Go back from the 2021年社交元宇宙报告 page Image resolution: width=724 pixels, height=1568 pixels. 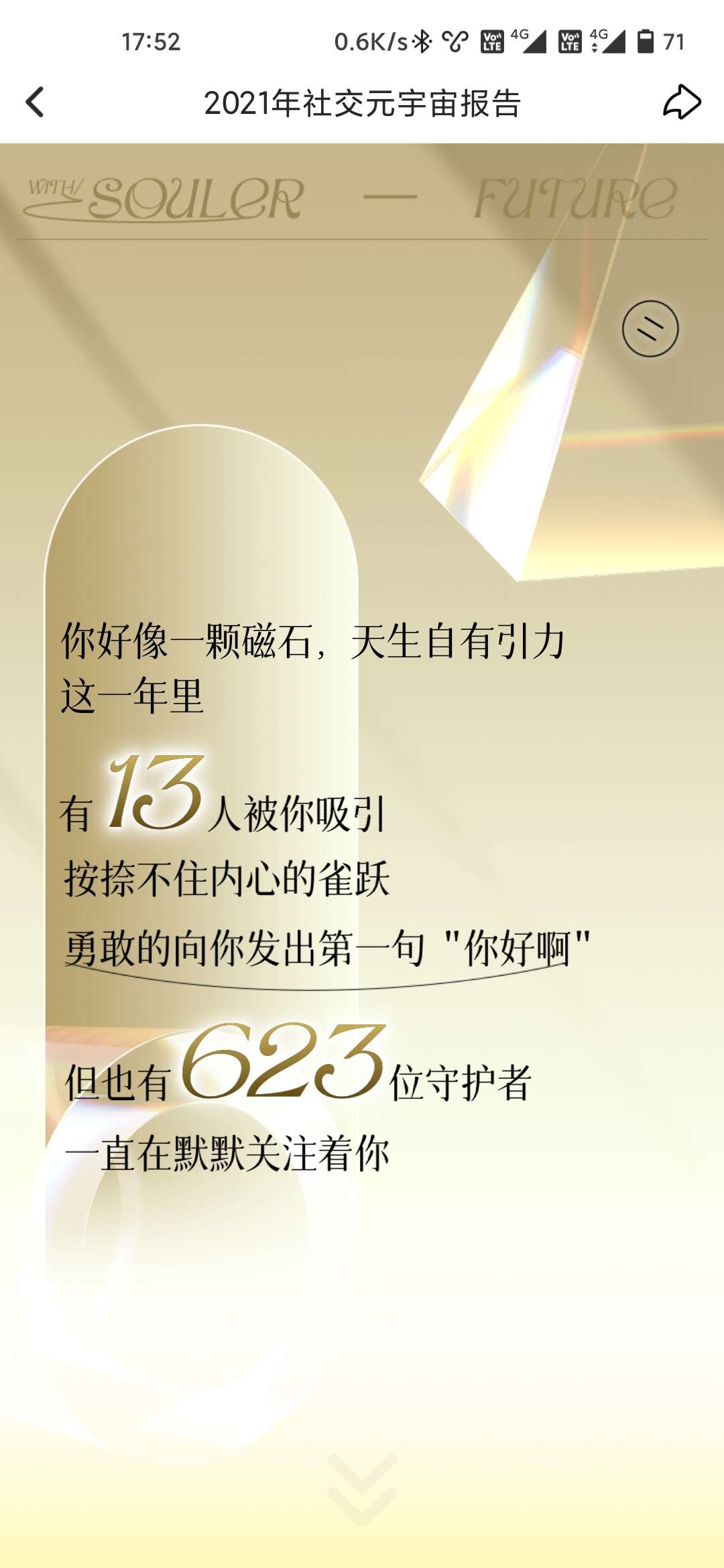tap(35, 103)
